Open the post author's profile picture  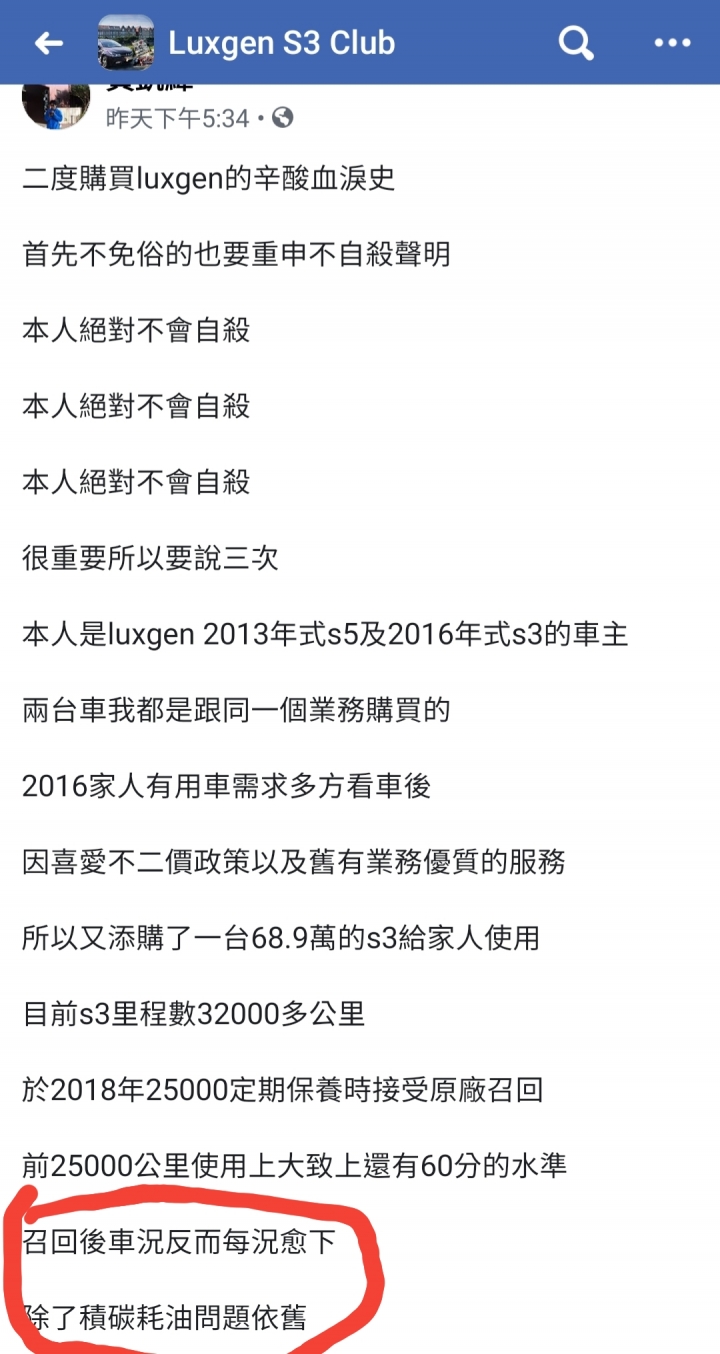(56, 104)
